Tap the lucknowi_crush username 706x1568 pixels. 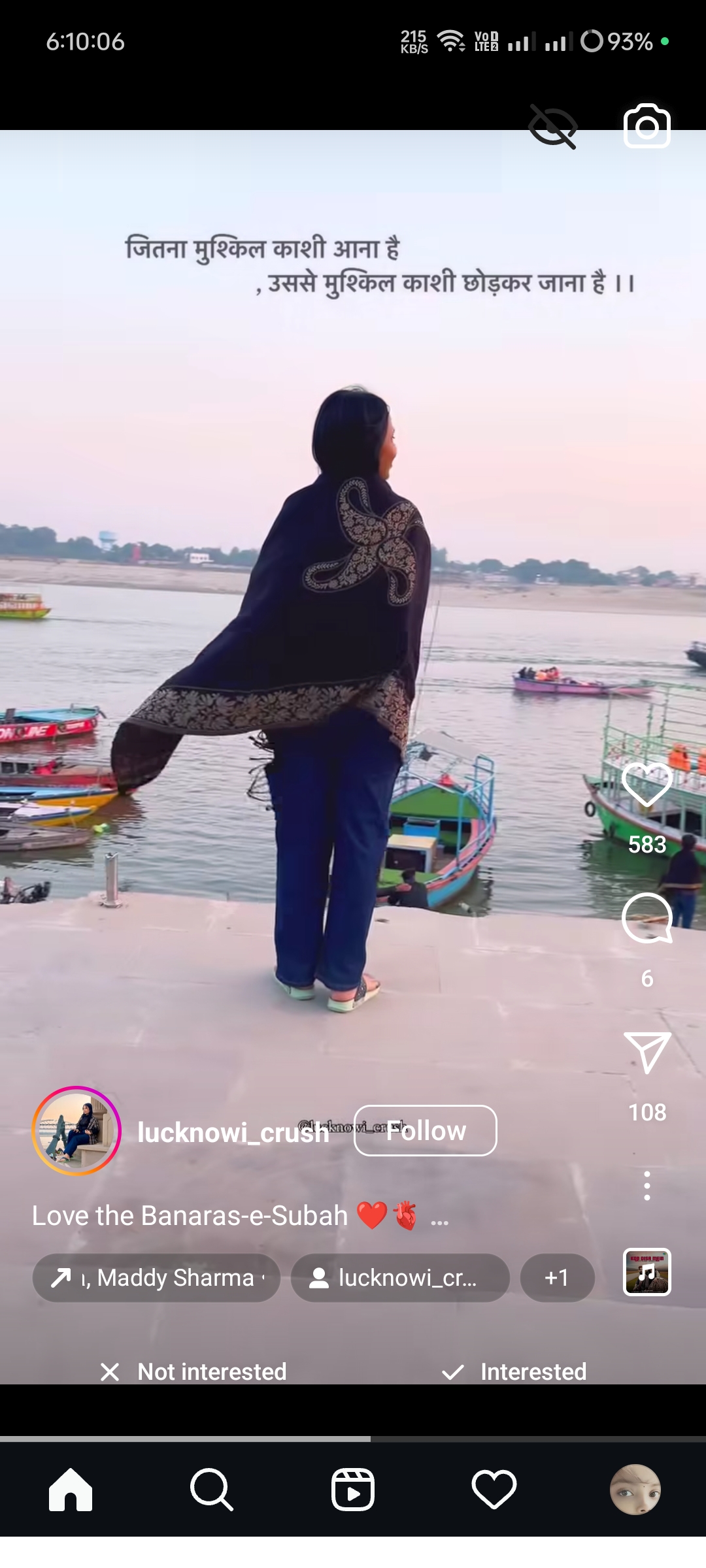tap(233, 1133)
